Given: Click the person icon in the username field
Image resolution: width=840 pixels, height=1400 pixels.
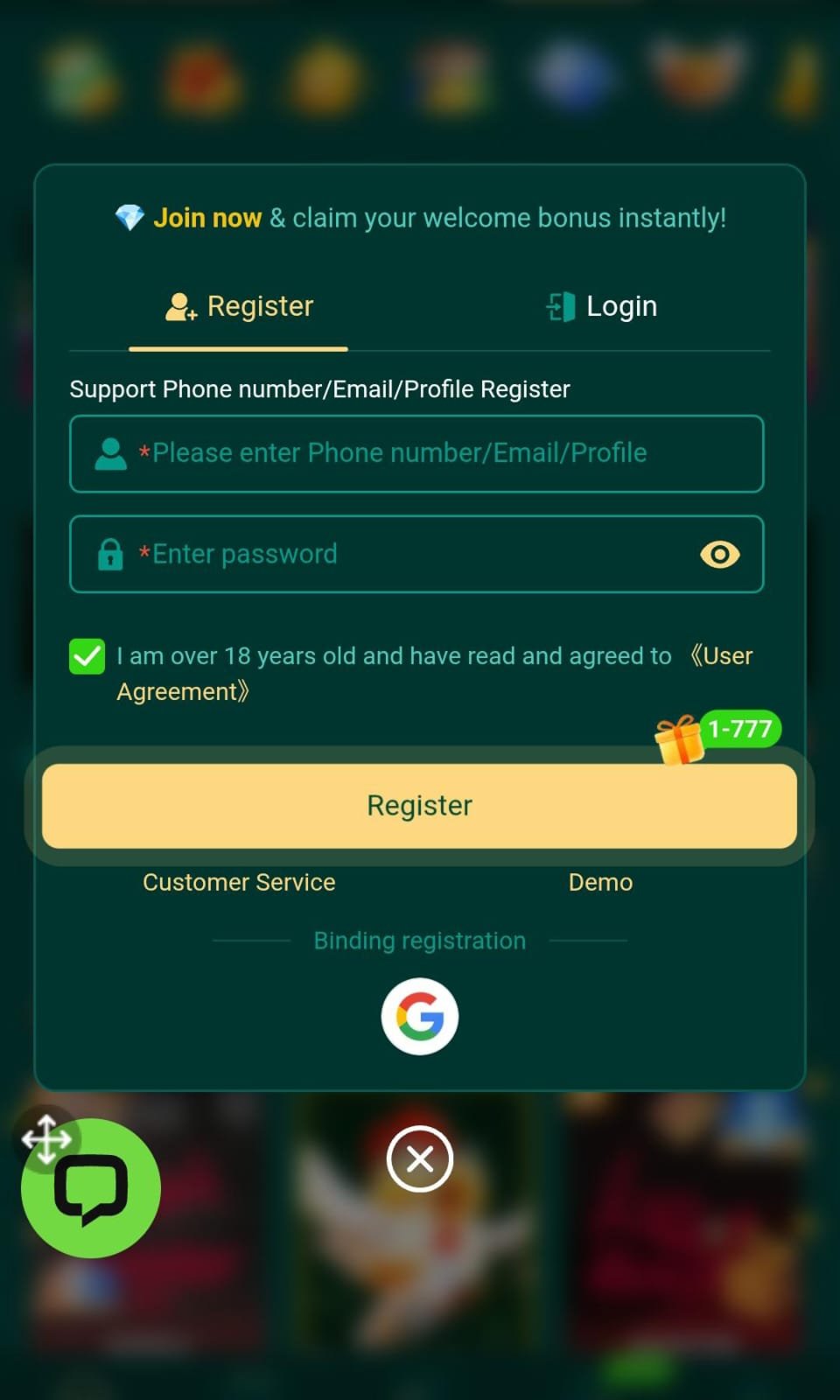Looking at the screenshot, I should [x=109, y=453].
